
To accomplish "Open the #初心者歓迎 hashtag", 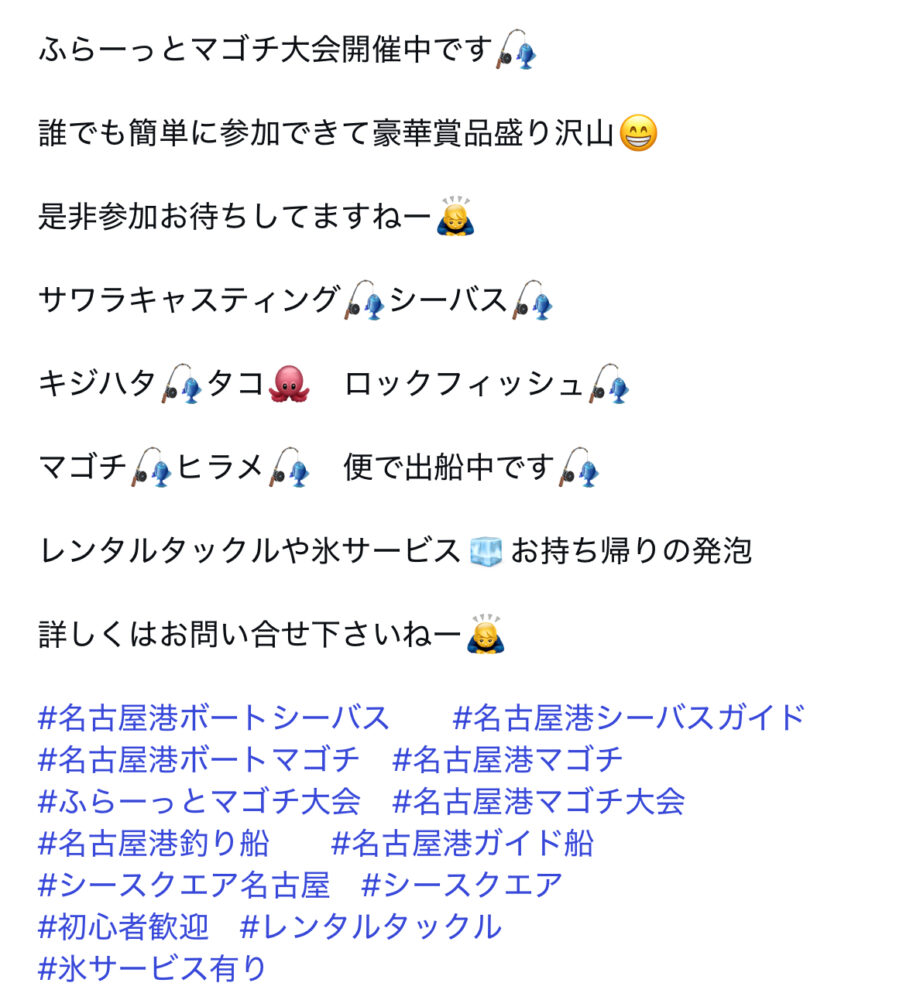I will pyautogui.click(x=123, y=927).
